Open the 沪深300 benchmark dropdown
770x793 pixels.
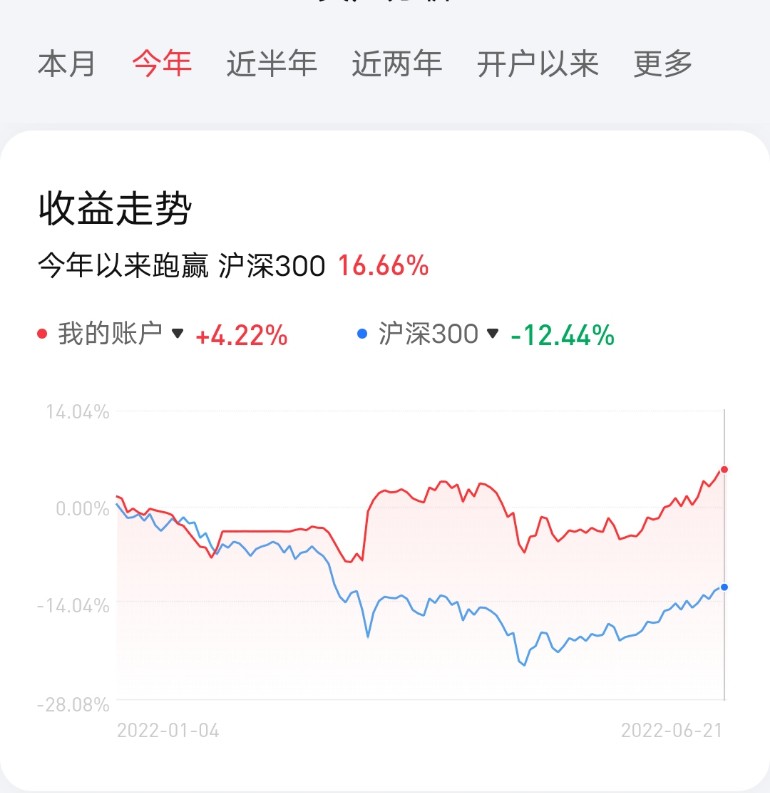[x=438, y=334]
